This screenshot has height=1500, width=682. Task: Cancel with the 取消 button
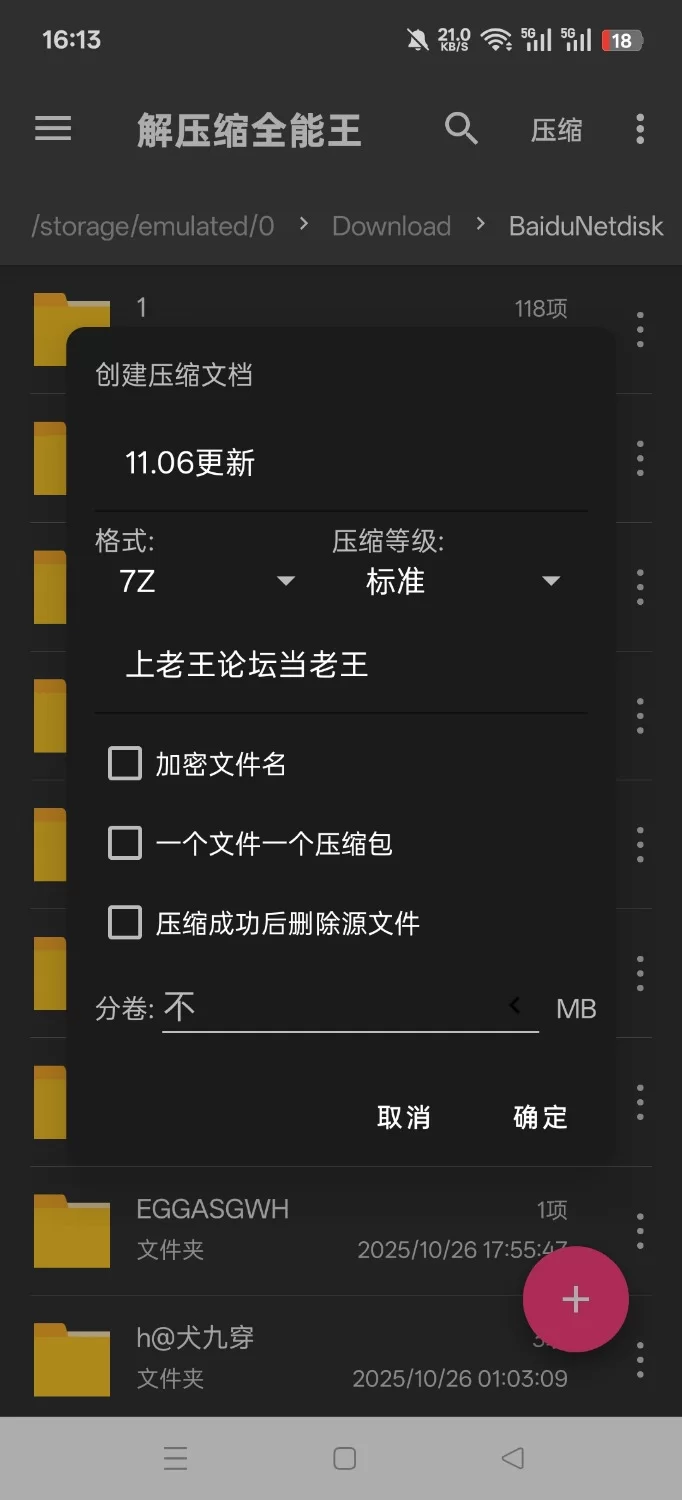pos(404,1117)
